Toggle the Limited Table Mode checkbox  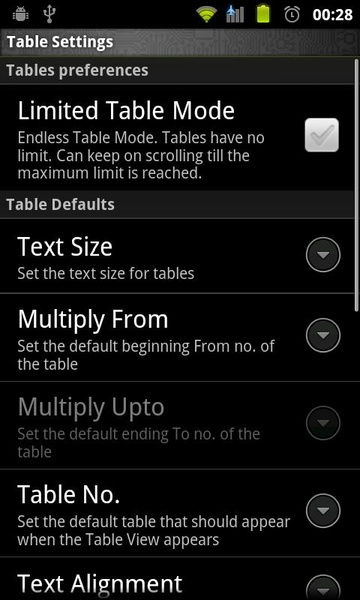click(x=321, y=135)
